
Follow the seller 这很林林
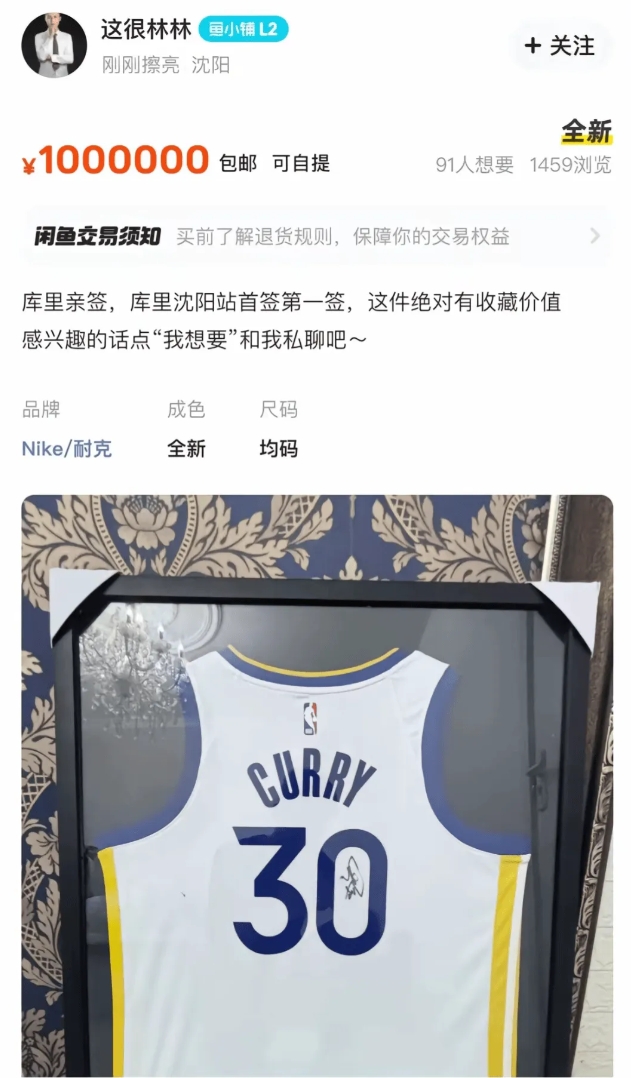coord(559,45)
